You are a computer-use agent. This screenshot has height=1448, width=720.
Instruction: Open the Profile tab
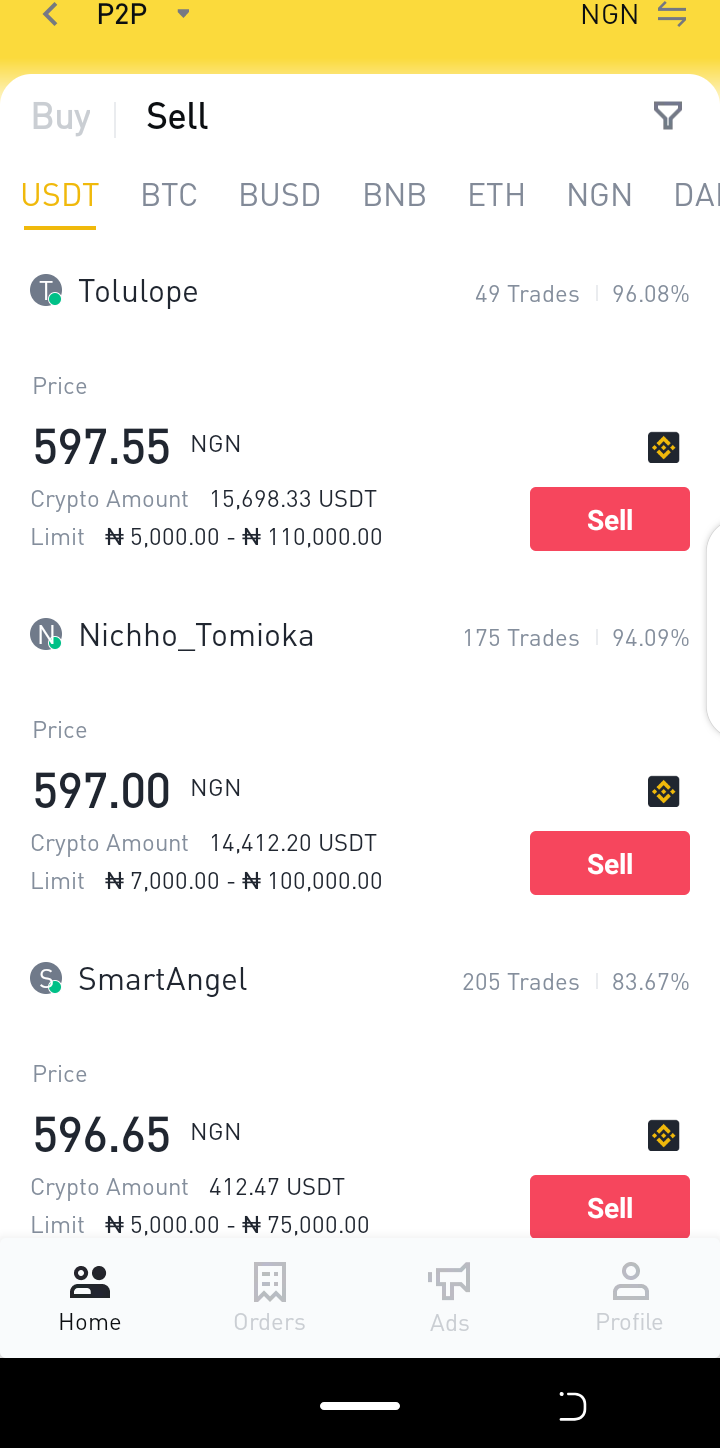click(x=630, y=1297)
